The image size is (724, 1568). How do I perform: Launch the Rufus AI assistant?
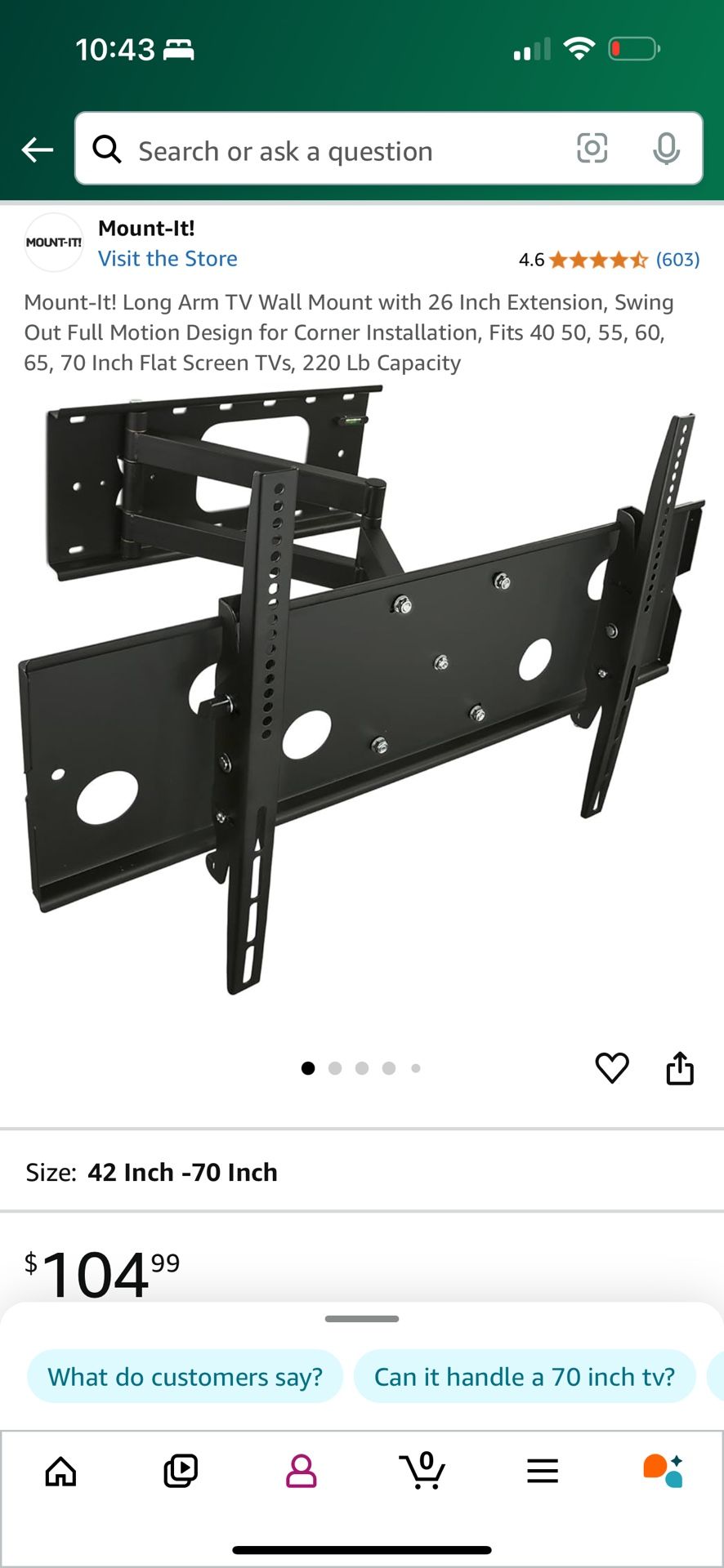[x=663, y=1472]
